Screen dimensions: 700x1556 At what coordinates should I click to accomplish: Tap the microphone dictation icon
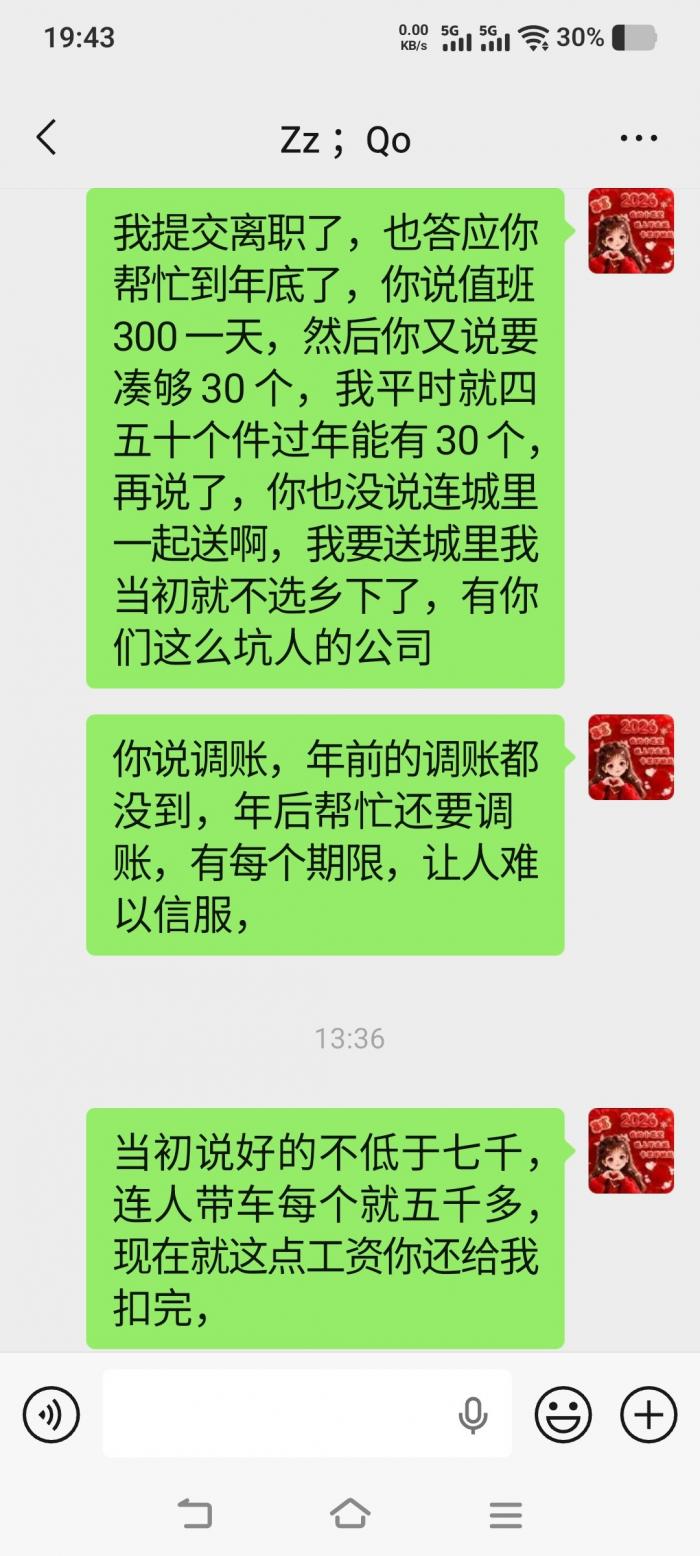(x=473, y=1414)
